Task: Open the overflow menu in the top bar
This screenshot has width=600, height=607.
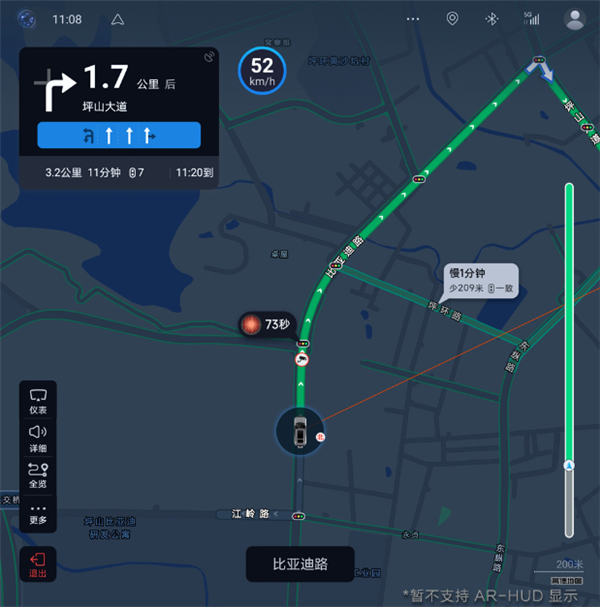Action: (x=414, y=19)
